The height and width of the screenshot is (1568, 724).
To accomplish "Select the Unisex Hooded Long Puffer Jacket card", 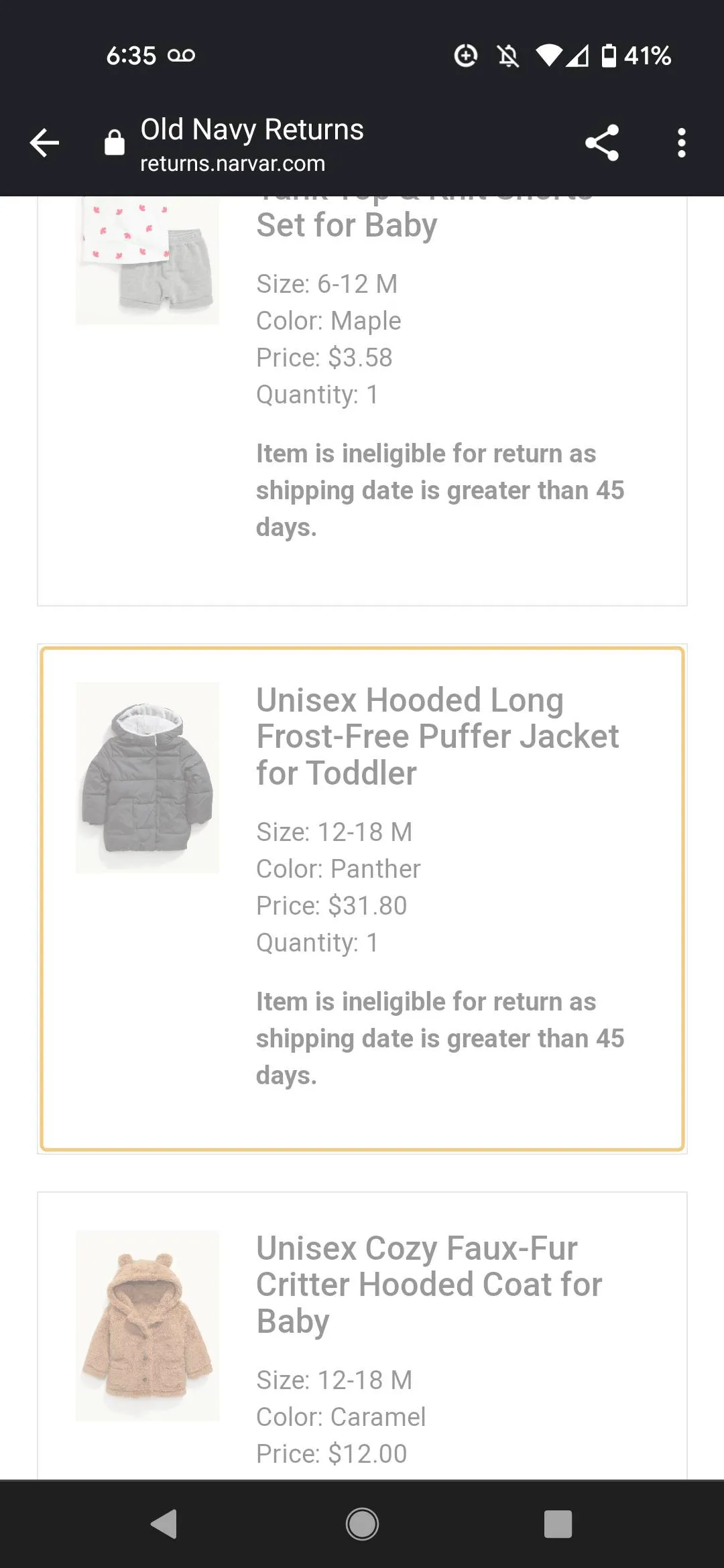I will click(x=362, y=898).
